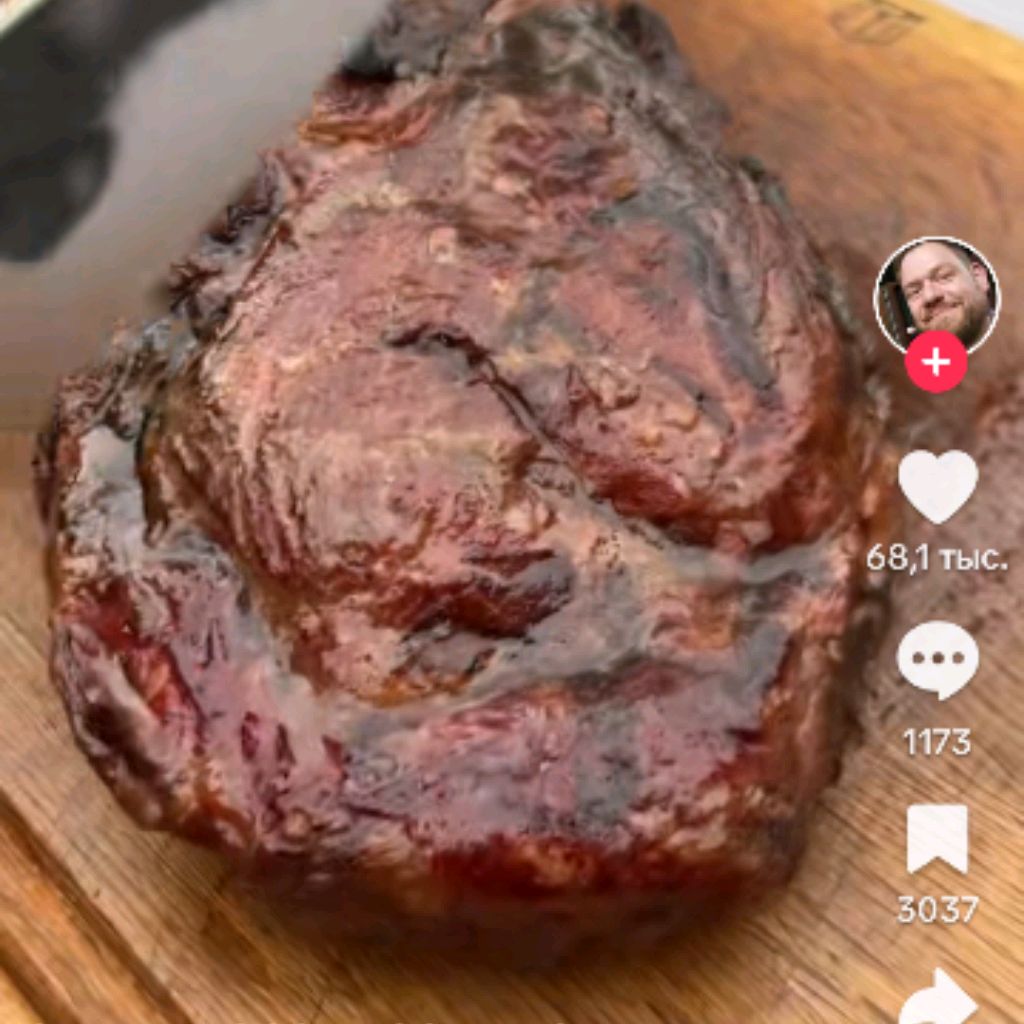Screen dimensions: 1024x1024
Task: Save this video to bookmarks
Action: point(937,838)
